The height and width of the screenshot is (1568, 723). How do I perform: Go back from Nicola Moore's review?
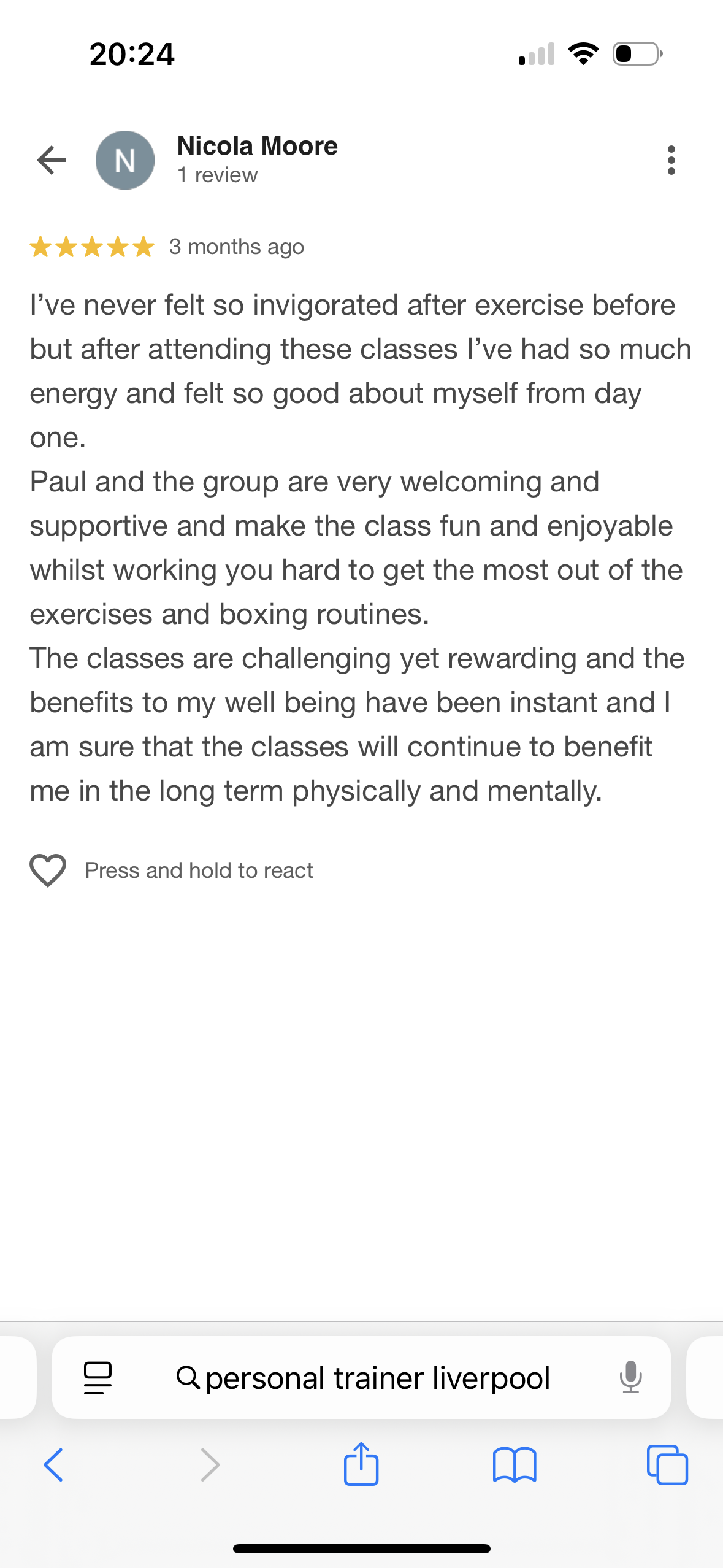[52, 160]
